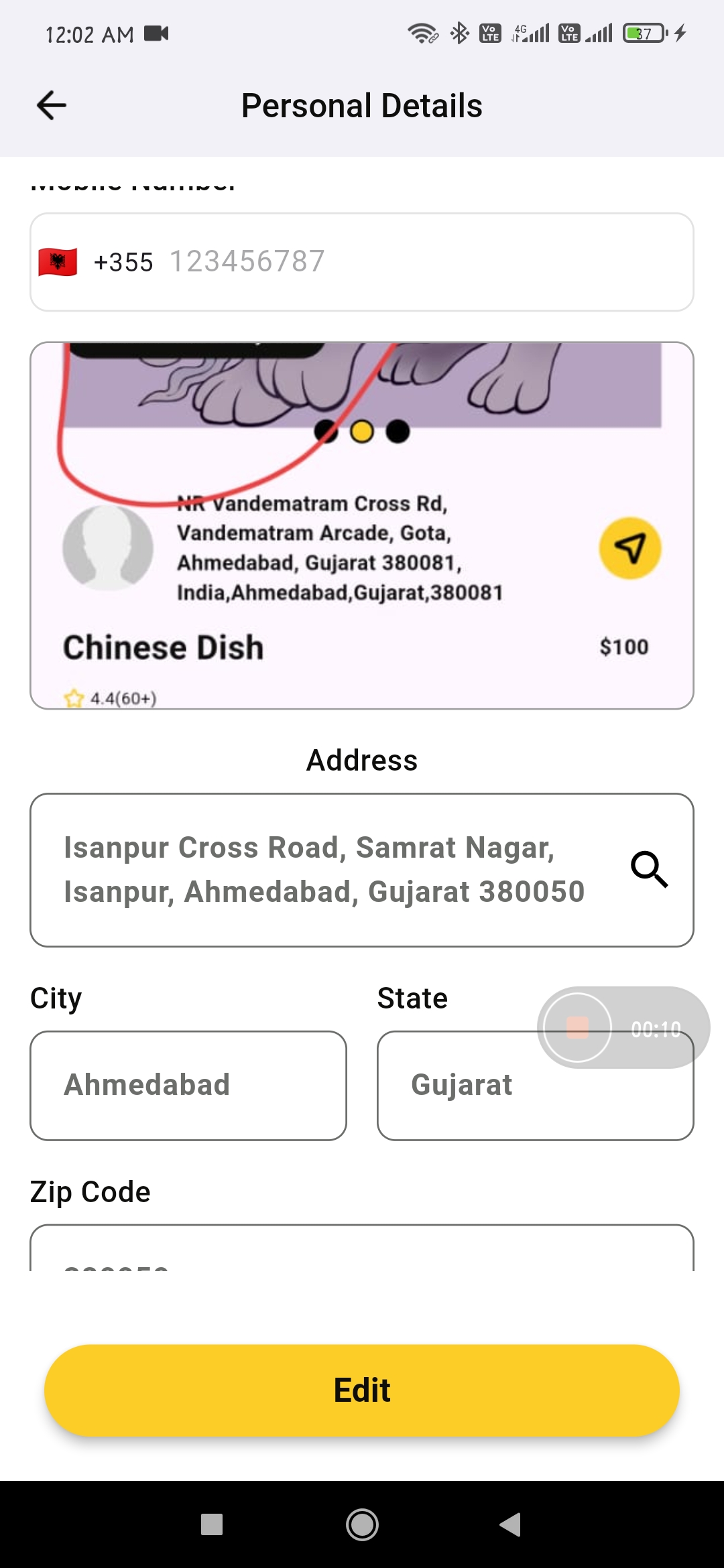
Task: Focus the Zip Code field
Action: point(362,1250)
